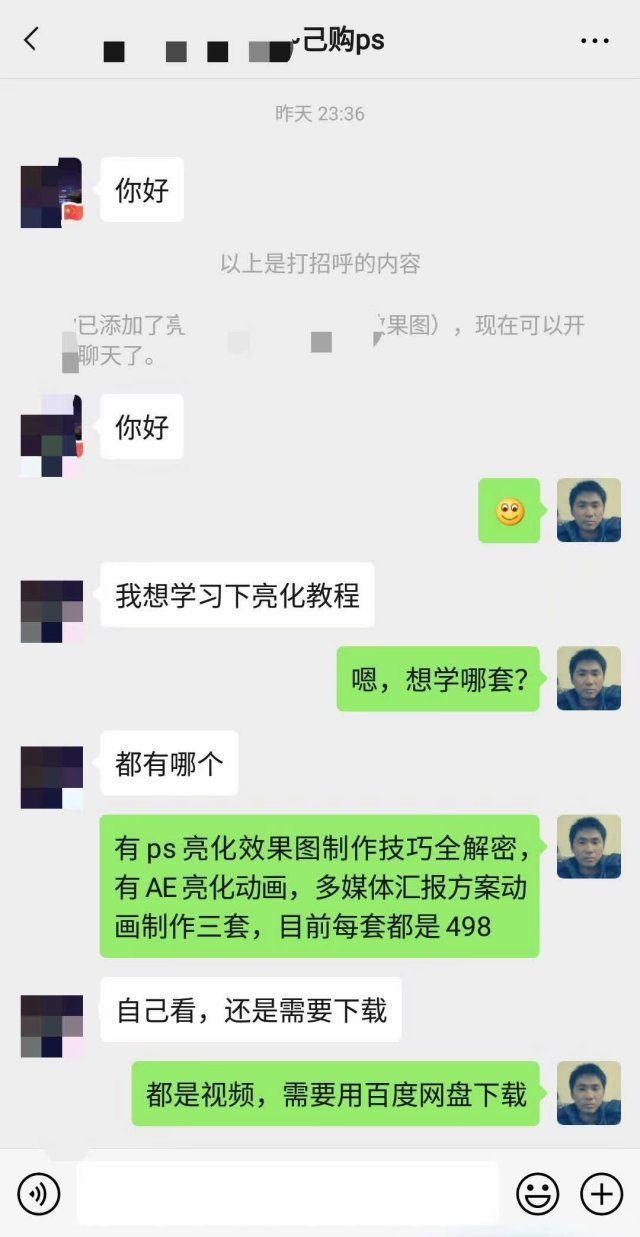This screenshot has width=640, height=1237.
Task: Open the emoji sticker panel
Action: pyautogui.click(x=537, y=1193)
